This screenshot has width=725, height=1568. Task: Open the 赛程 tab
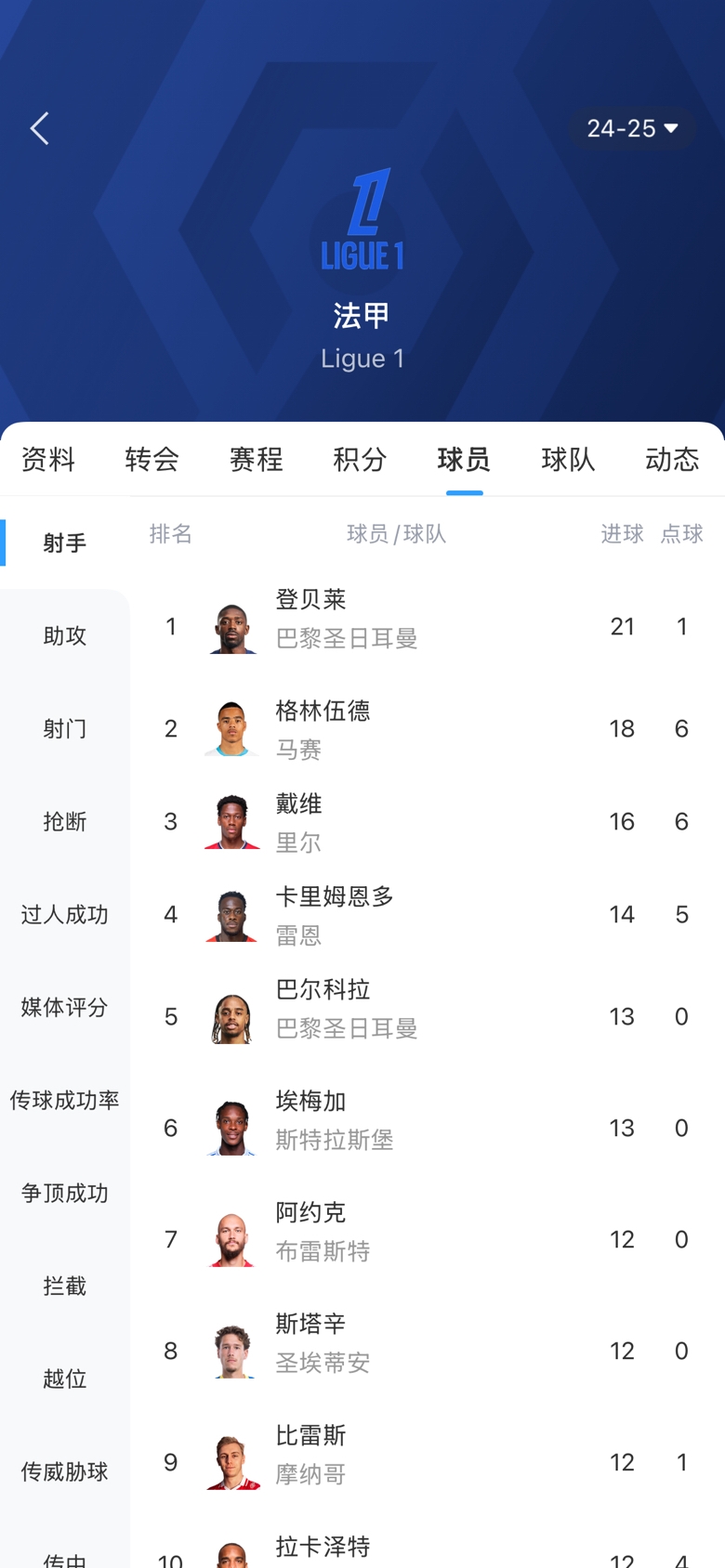tap(256, 459)
